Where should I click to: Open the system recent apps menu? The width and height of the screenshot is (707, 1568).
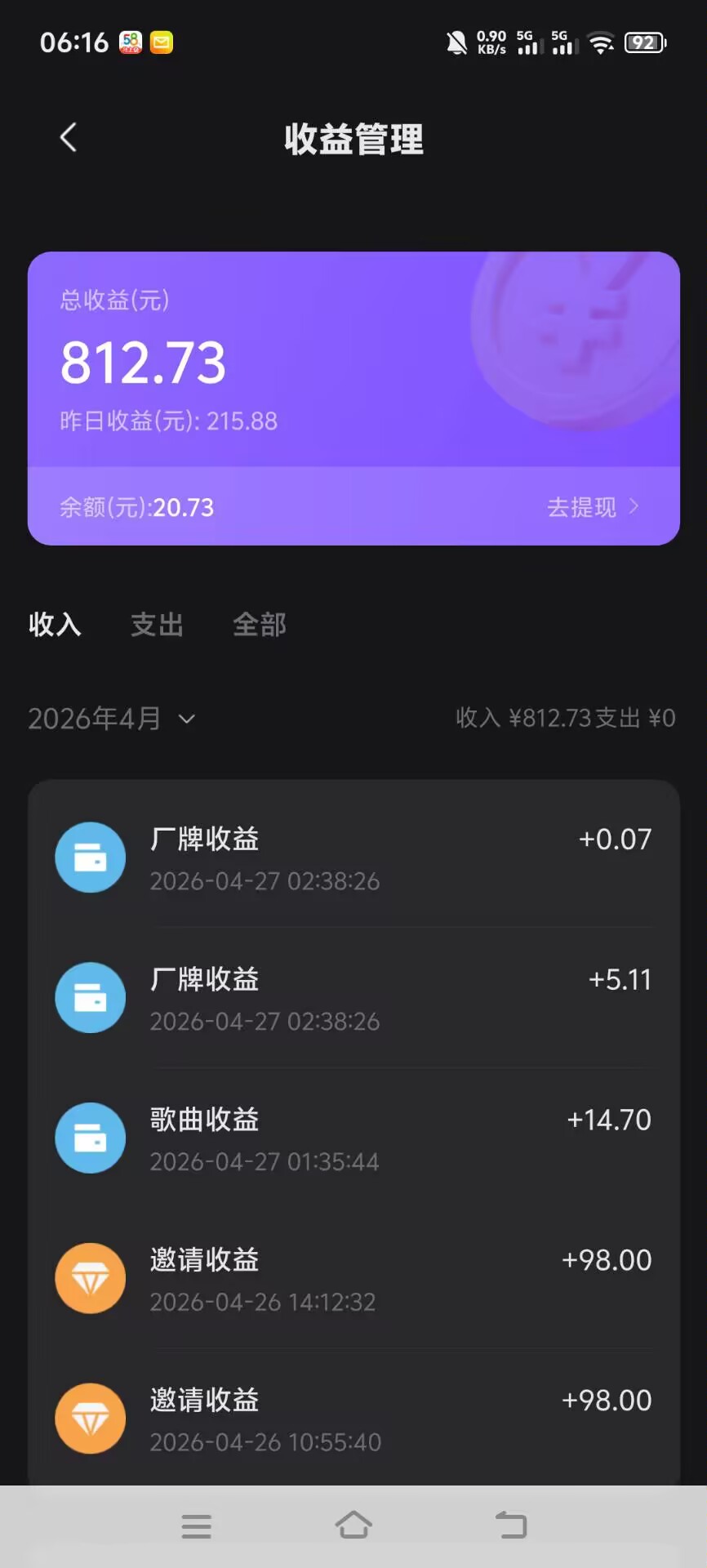(196, 1526)
